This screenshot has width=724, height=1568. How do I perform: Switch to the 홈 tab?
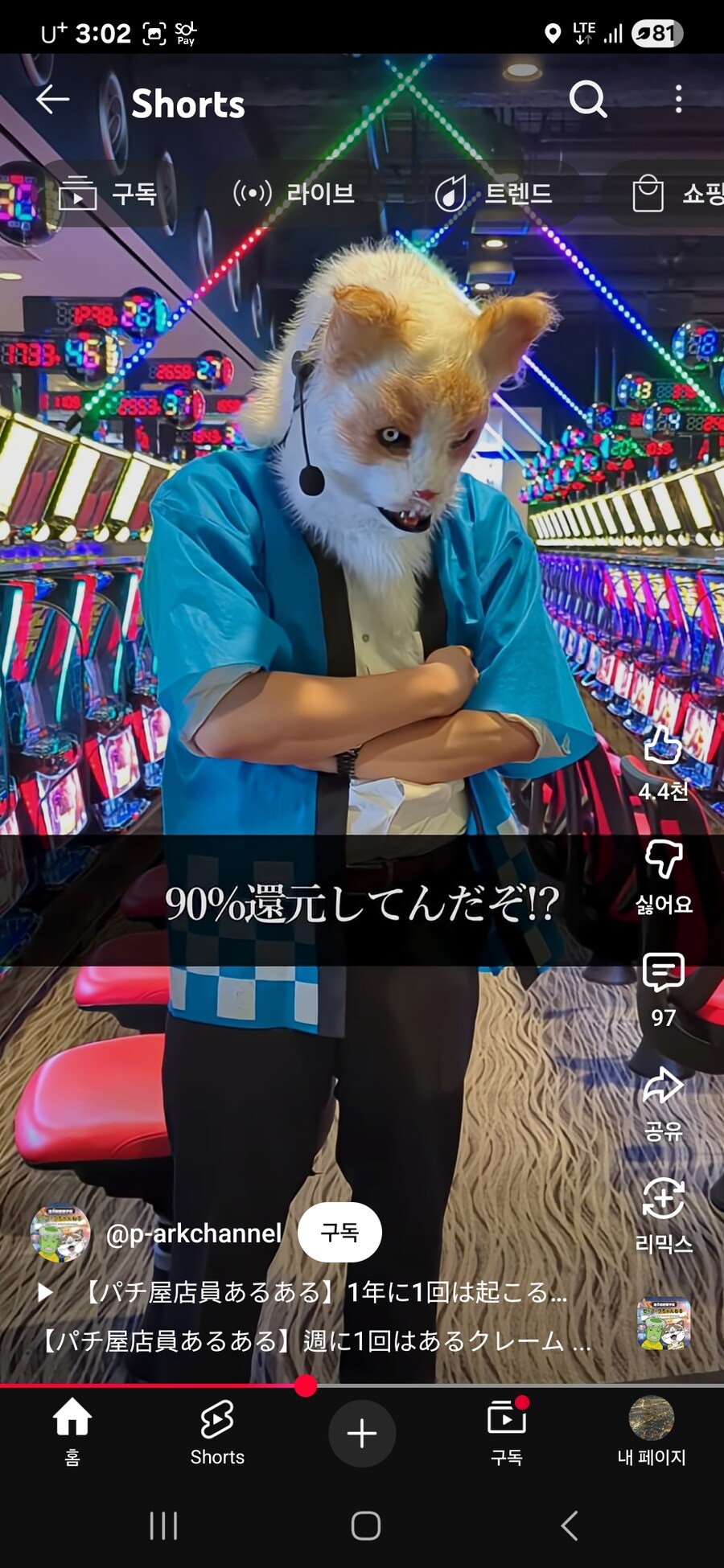[x=72, y=1433]
